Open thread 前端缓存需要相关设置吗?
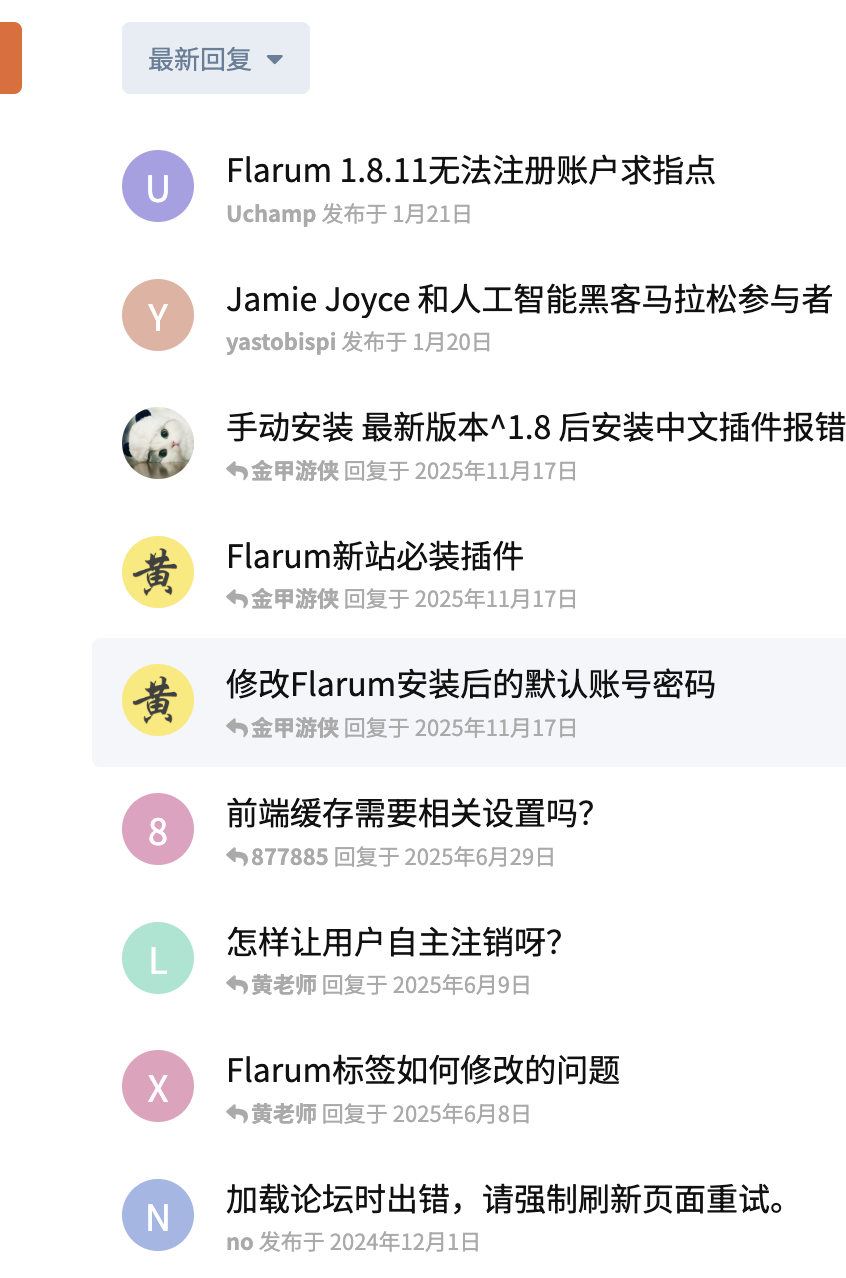846x1278 pixels. [x=411, y=814]
